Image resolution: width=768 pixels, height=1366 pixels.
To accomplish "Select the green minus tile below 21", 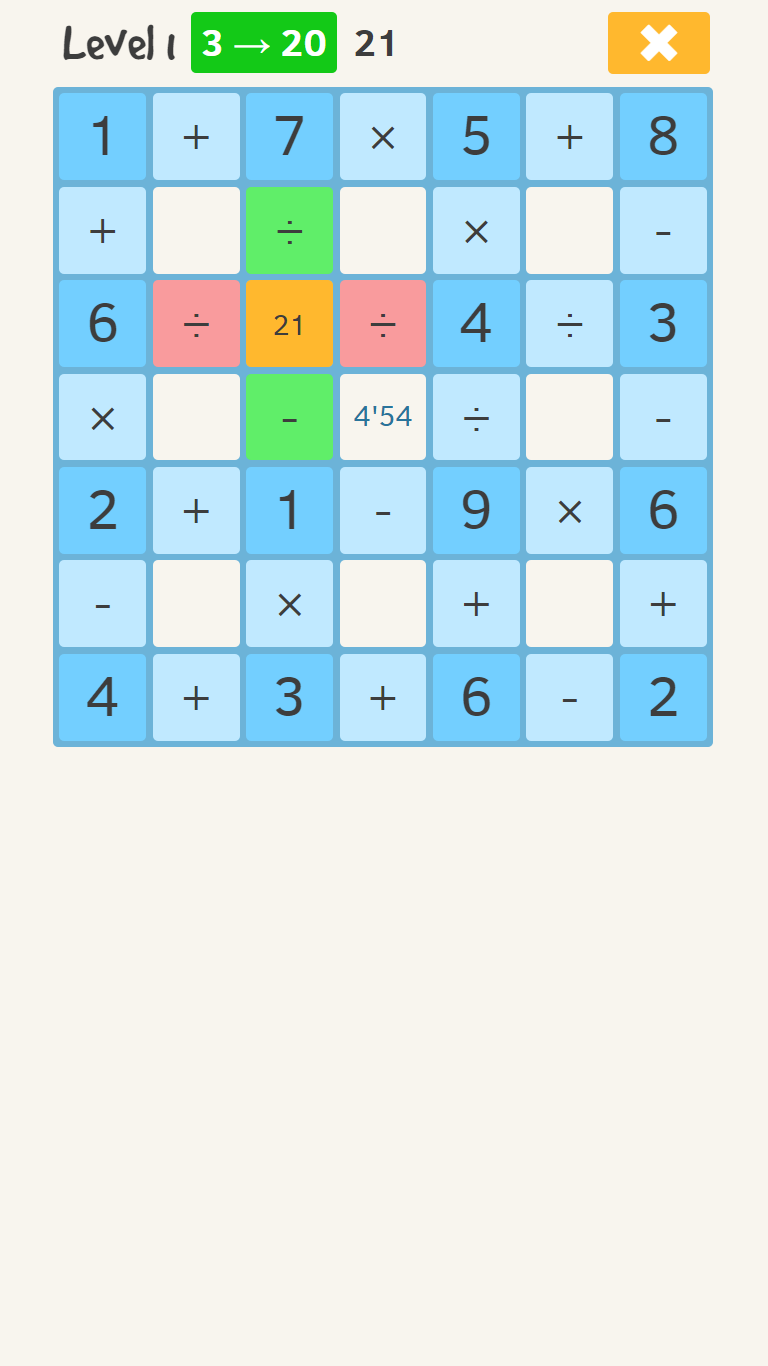I will point(289,417).
